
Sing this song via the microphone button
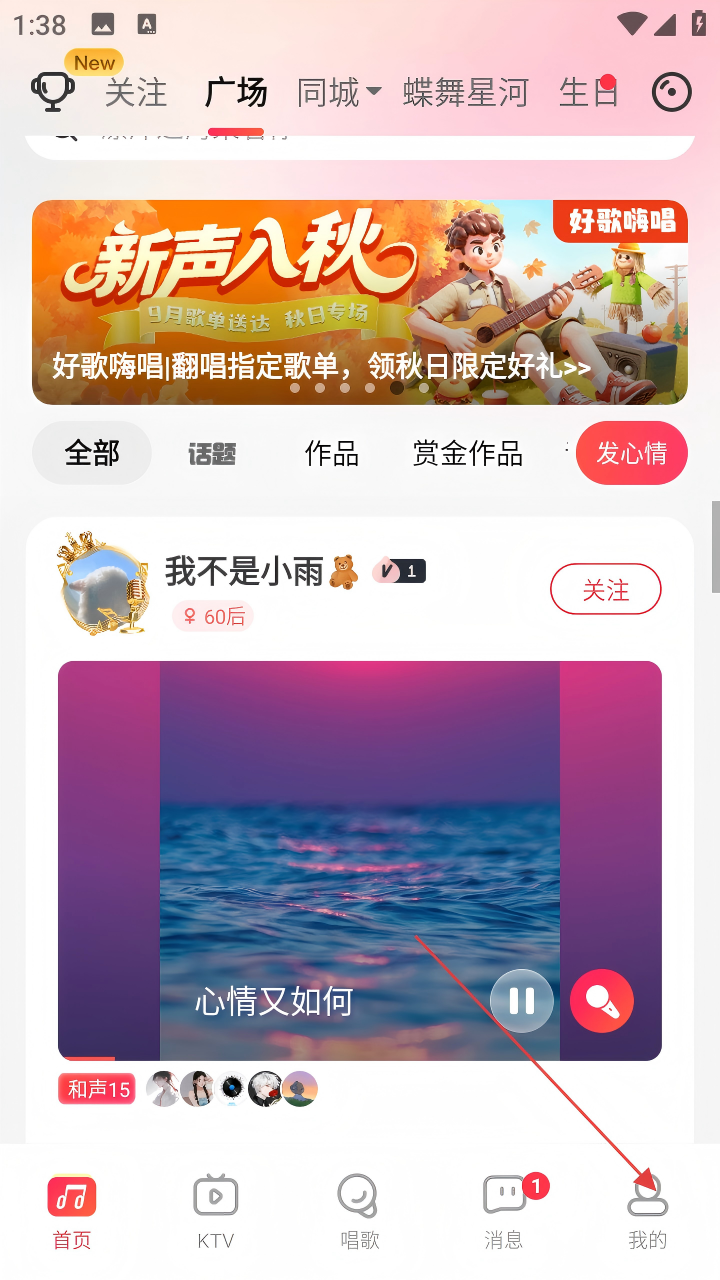coord(601,1000)
